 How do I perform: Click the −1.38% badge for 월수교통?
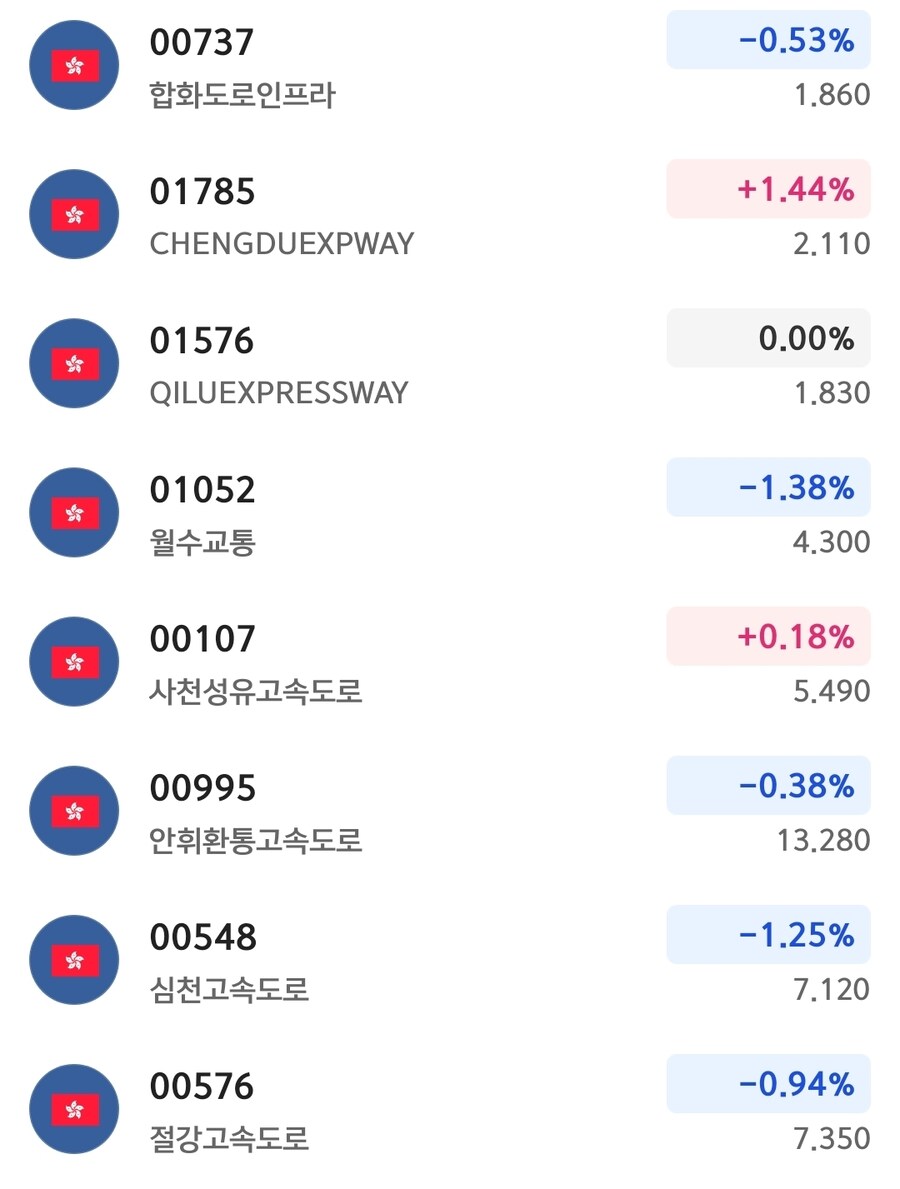(x=768, y=488)
